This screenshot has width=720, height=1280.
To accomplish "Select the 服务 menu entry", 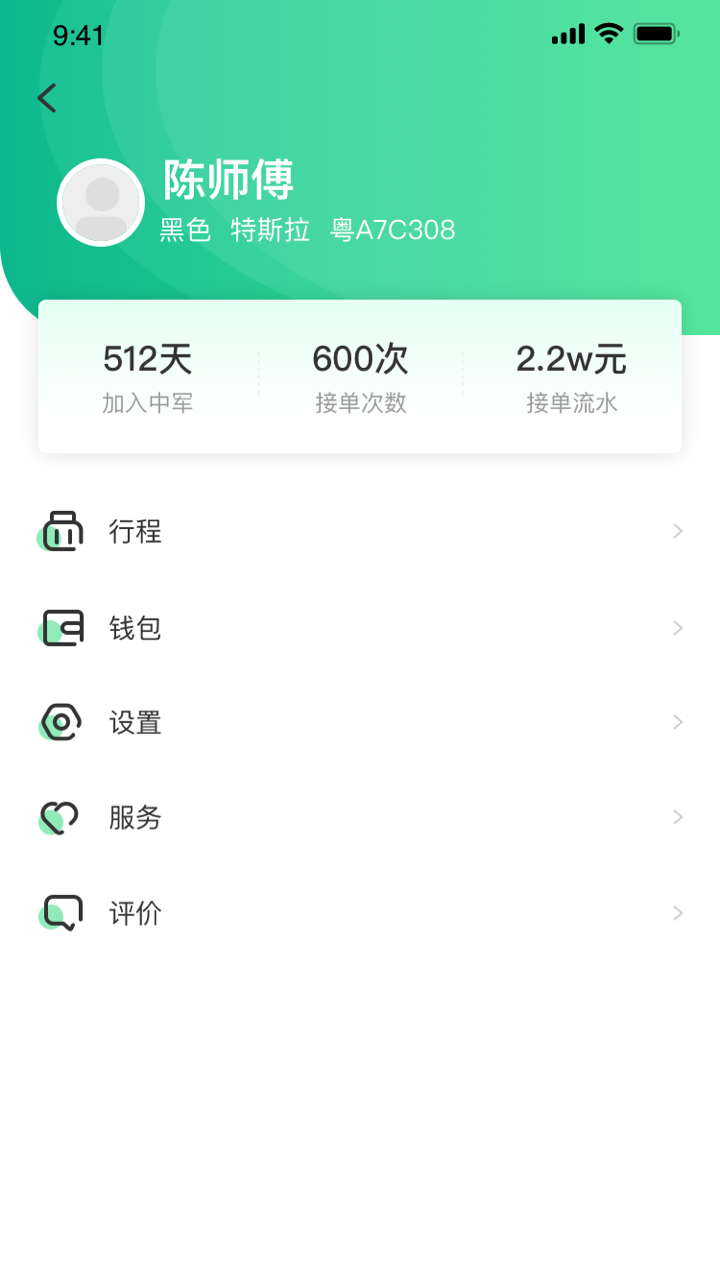I will pyautogui.click(x=134, y=817).
